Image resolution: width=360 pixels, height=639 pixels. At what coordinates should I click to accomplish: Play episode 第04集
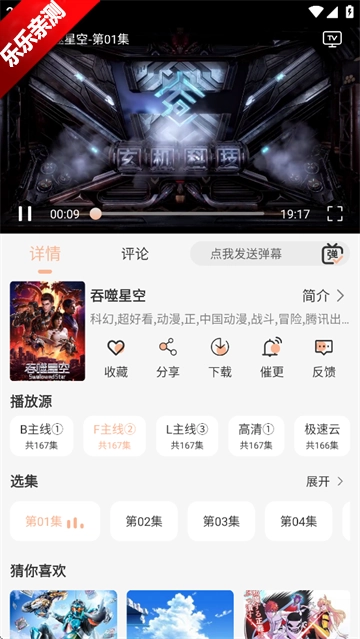coord(298,521)
